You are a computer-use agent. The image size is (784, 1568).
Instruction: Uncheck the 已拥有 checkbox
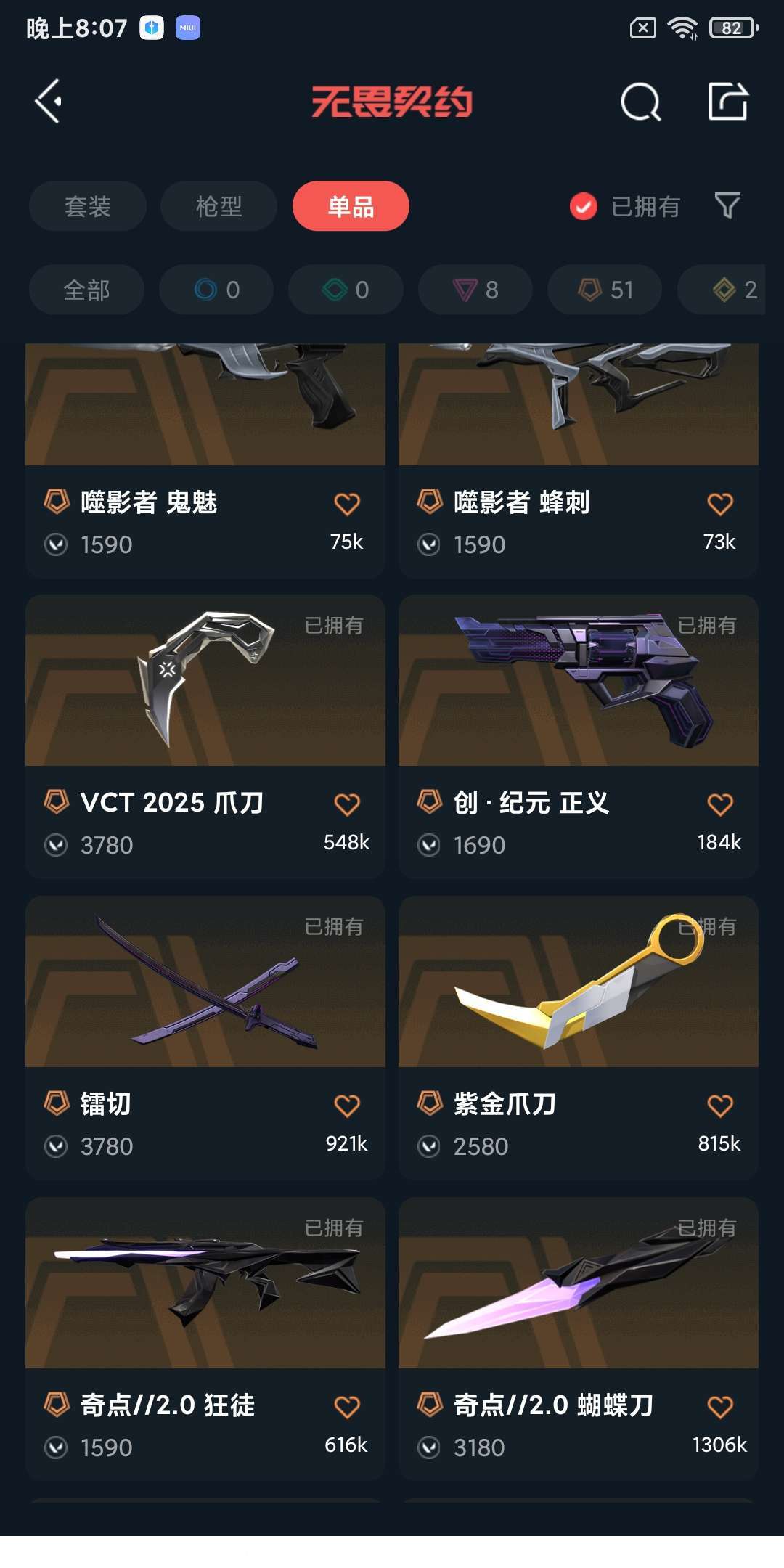[x=584, y=206]
